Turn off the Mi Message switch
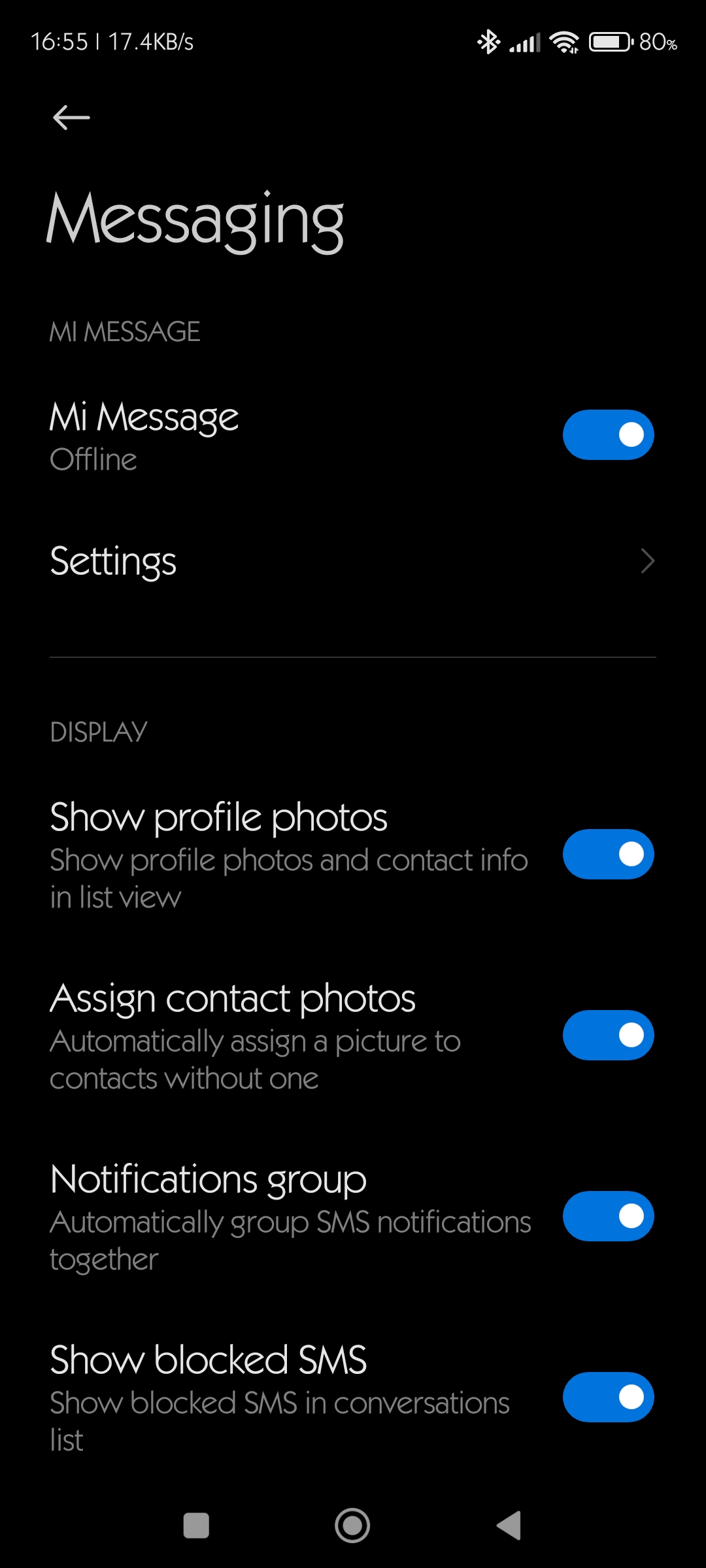 click(x=608, y=434)
